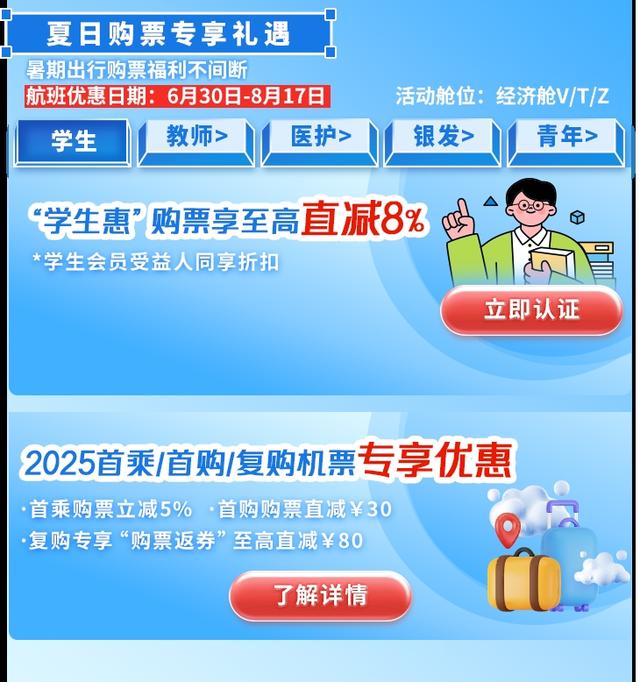Switch to the 教师 tab
Viewport: 640px width, 682px height.
196,139
